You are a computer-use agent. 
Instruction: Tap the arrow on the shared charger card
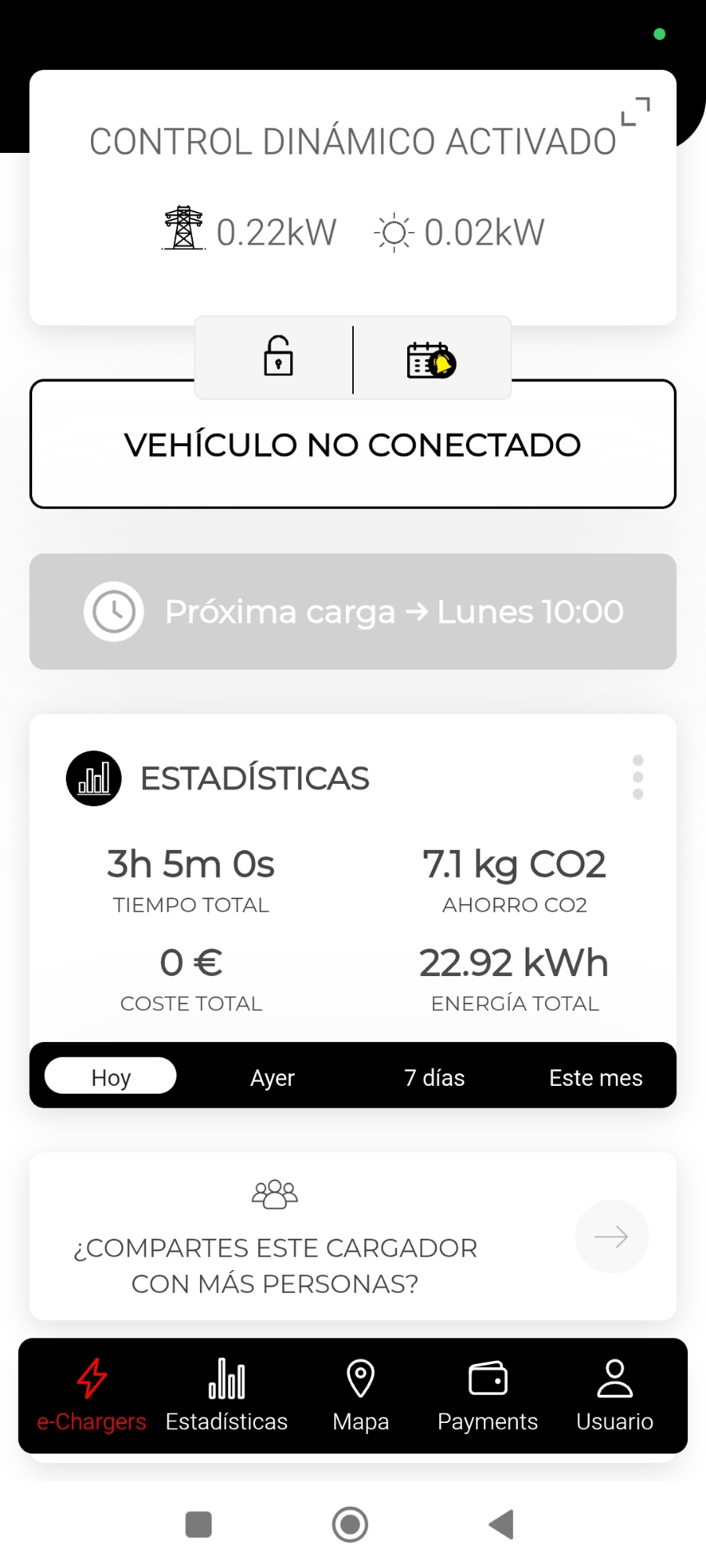click(612, 1236)
